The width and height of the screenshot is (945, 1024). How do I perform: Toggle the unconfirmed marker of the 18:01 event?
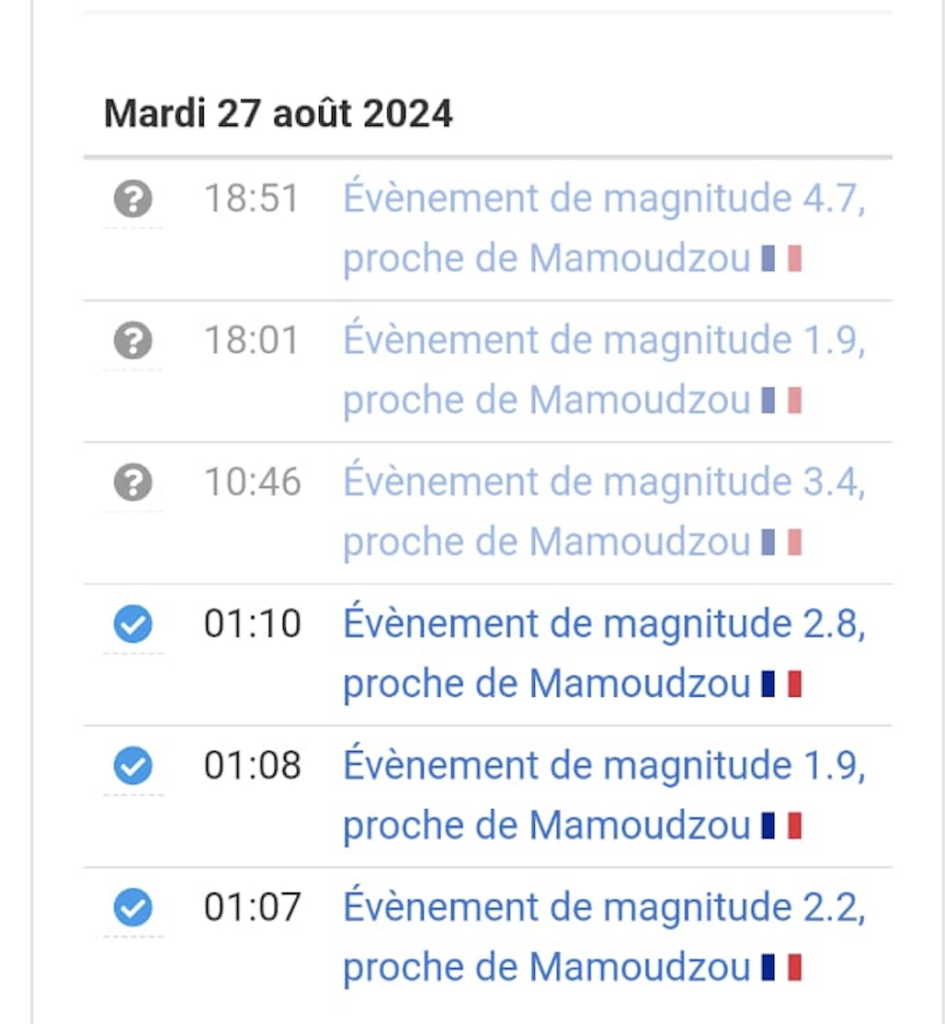click(x=132, y=340)
